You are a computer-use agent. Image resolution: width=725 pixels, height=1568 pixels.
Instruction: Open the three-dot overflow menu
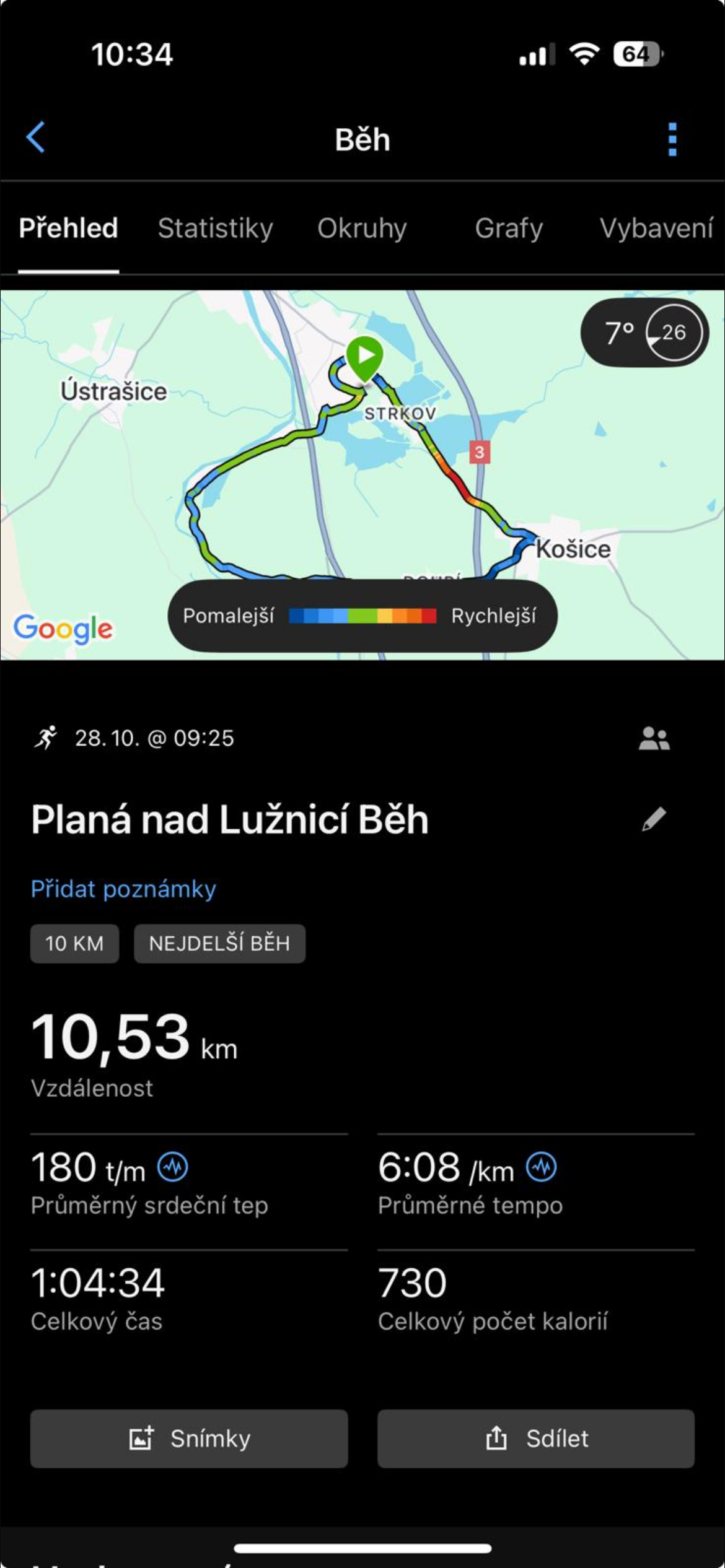672,139
